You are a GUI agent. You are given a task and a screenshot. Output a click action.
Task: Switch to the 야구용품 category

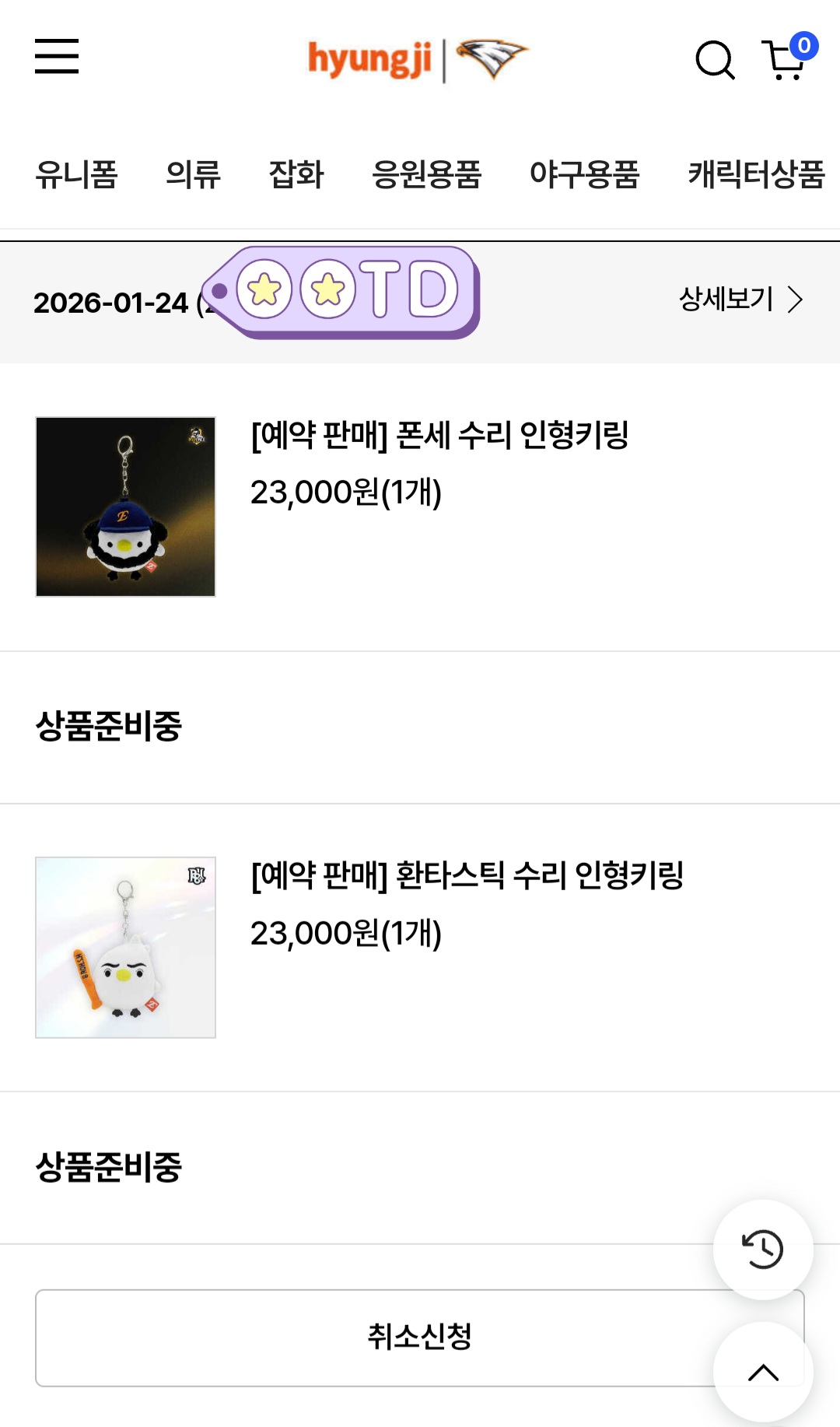[584, 174]
